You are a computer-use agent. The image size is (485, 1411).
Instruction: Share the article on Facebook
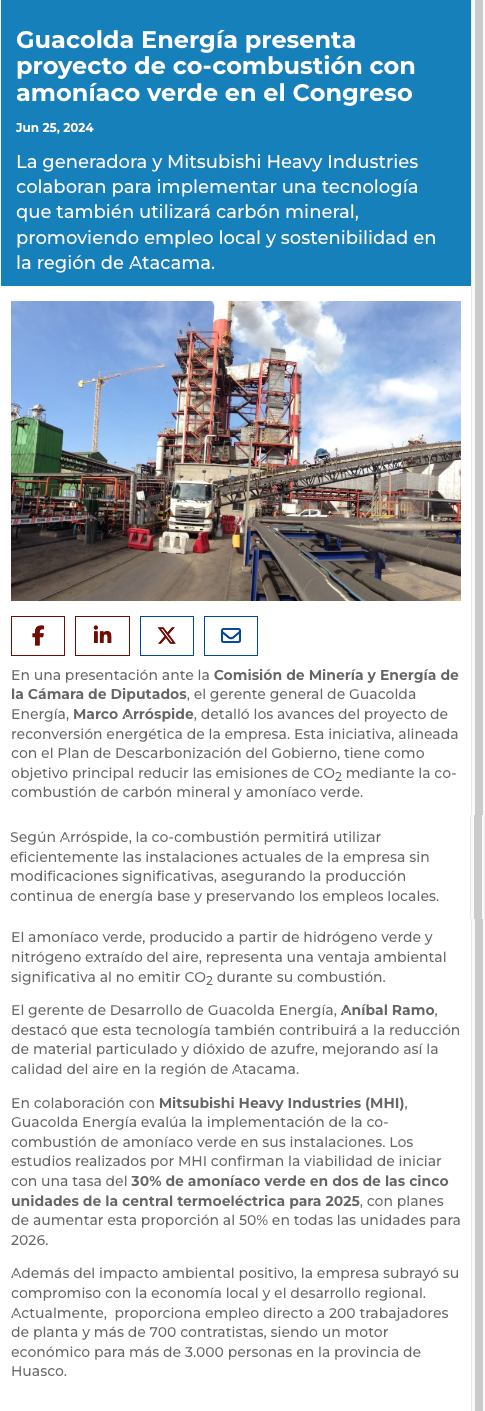38,636
